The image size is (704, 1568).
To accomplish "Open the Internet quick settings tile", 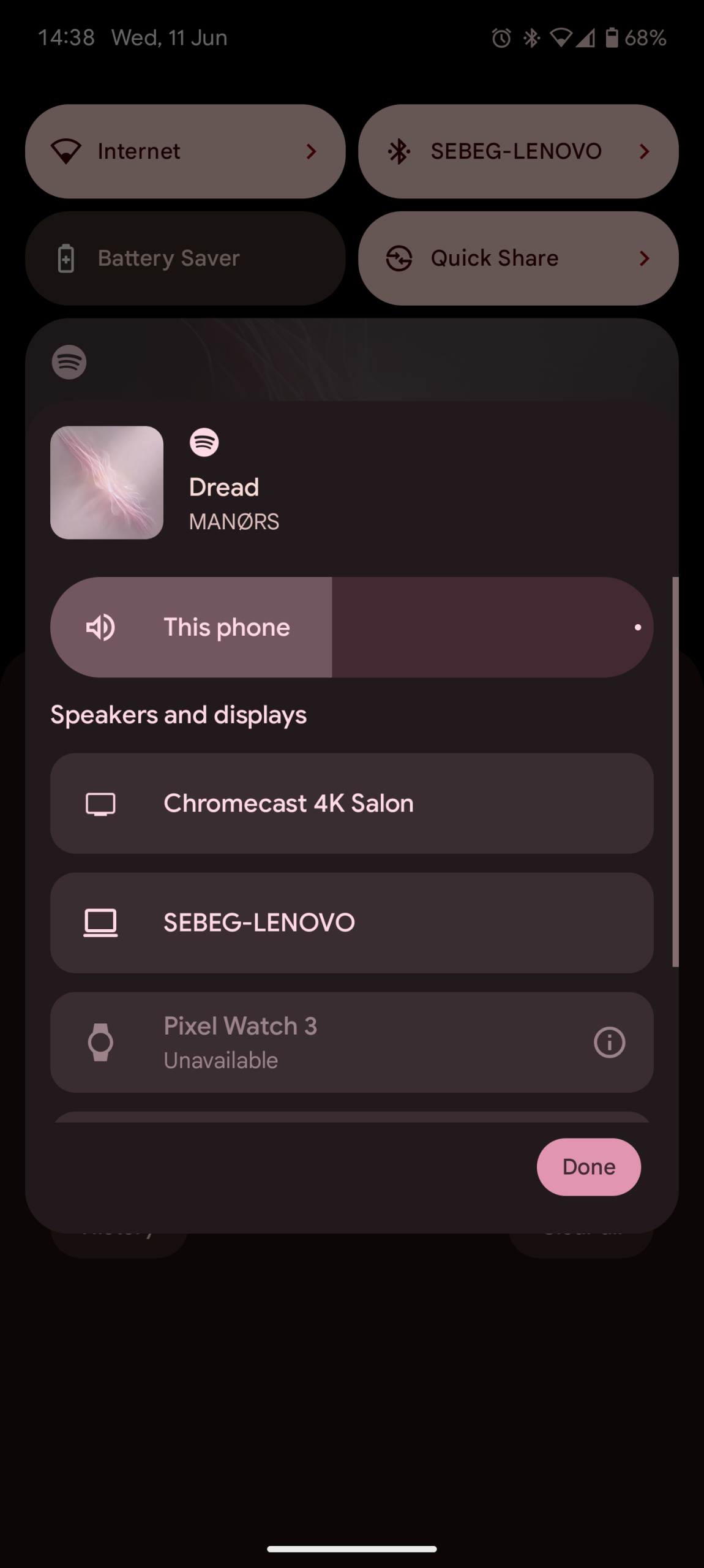I will click(185, 151).
